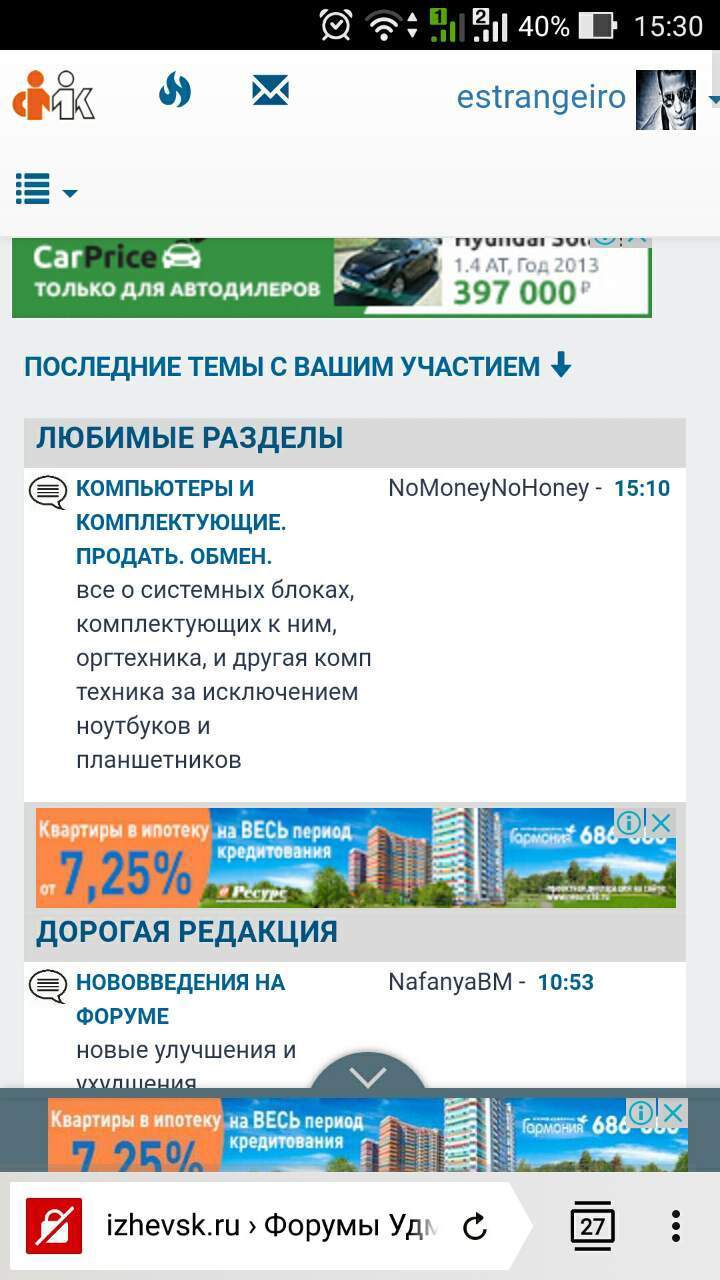Image resolution: width=720 pixels, height=1280 pixels.
Task: Reload the current page
Action: pyautogui.click(x=475, y=1226)
